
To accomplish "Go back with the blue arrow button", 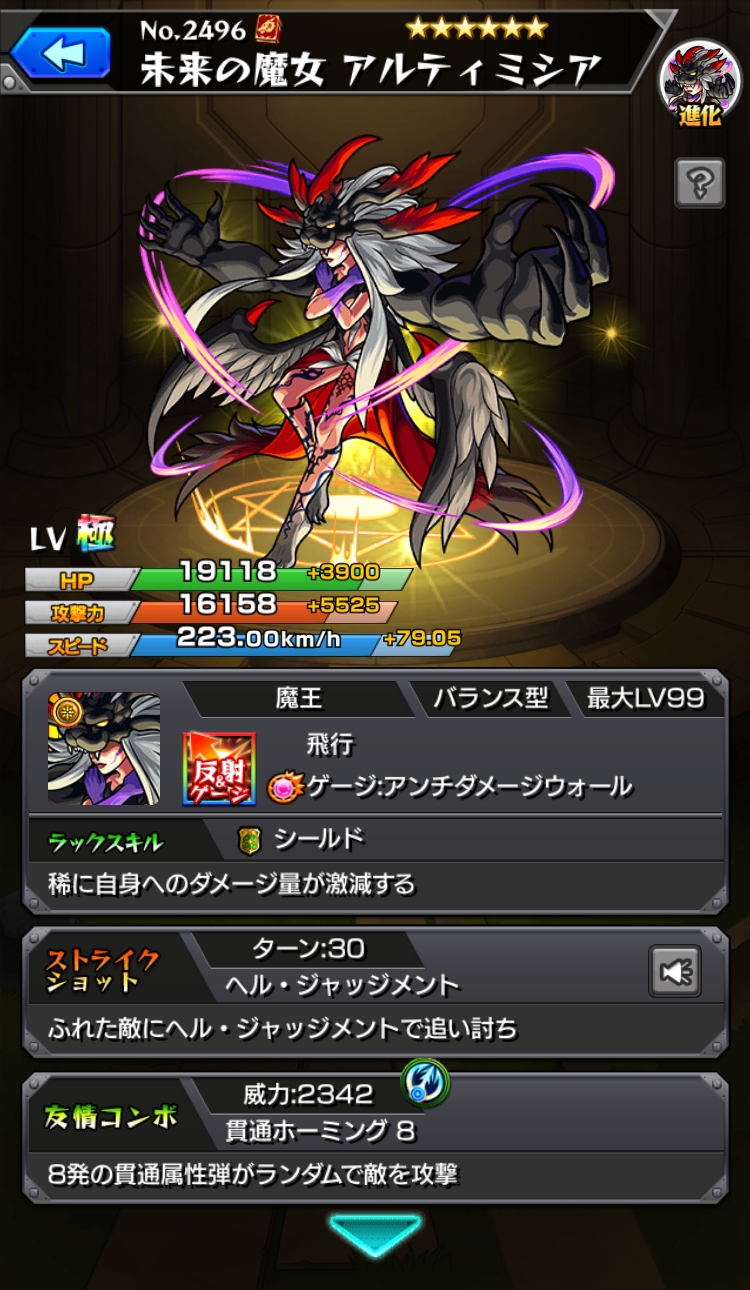I will pyautogui.click(x=60, y=54).
